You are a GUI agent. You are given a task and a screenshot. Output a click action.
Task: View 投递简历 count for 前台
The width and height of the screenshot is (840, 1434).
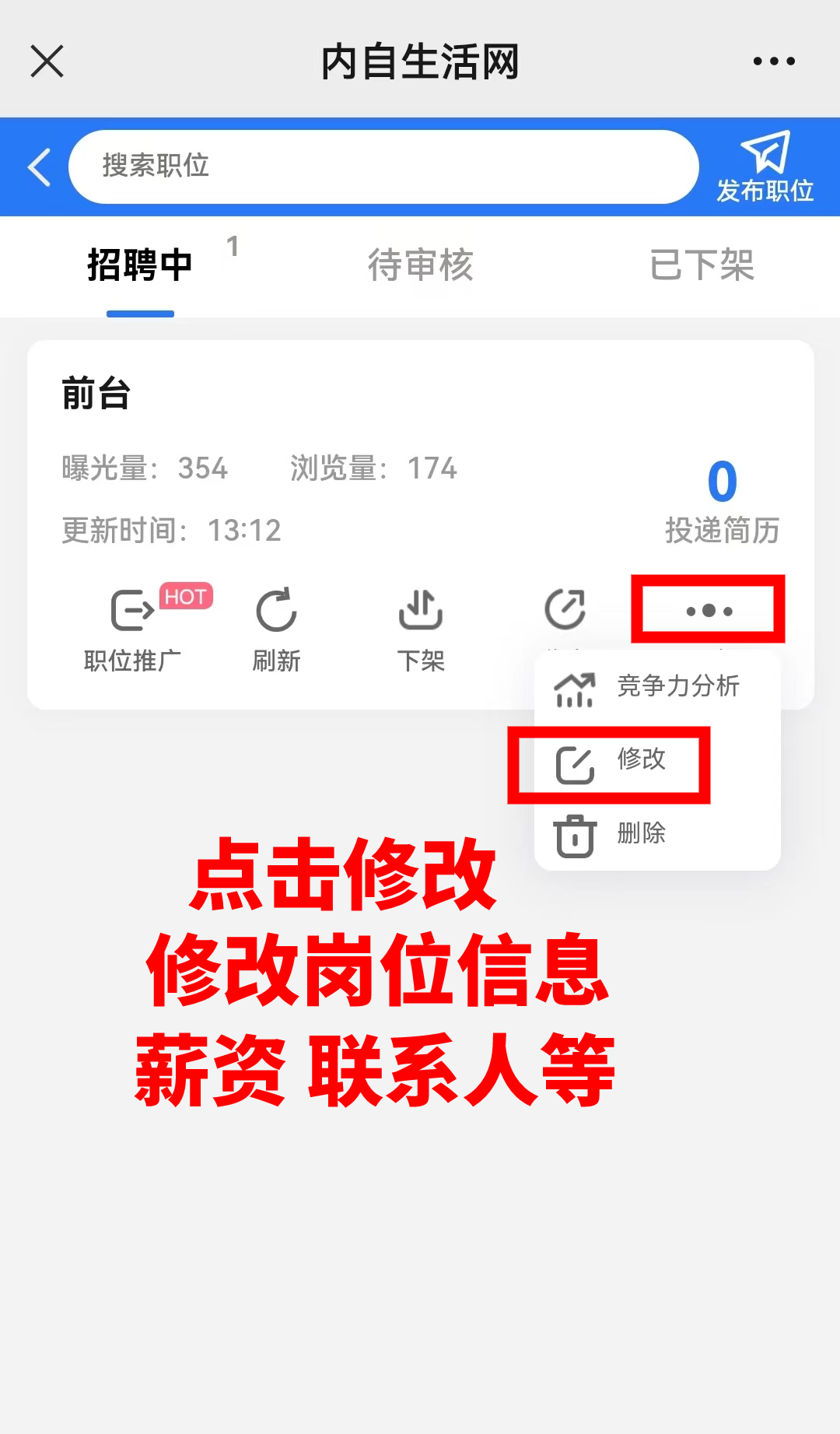coord(722,502)
